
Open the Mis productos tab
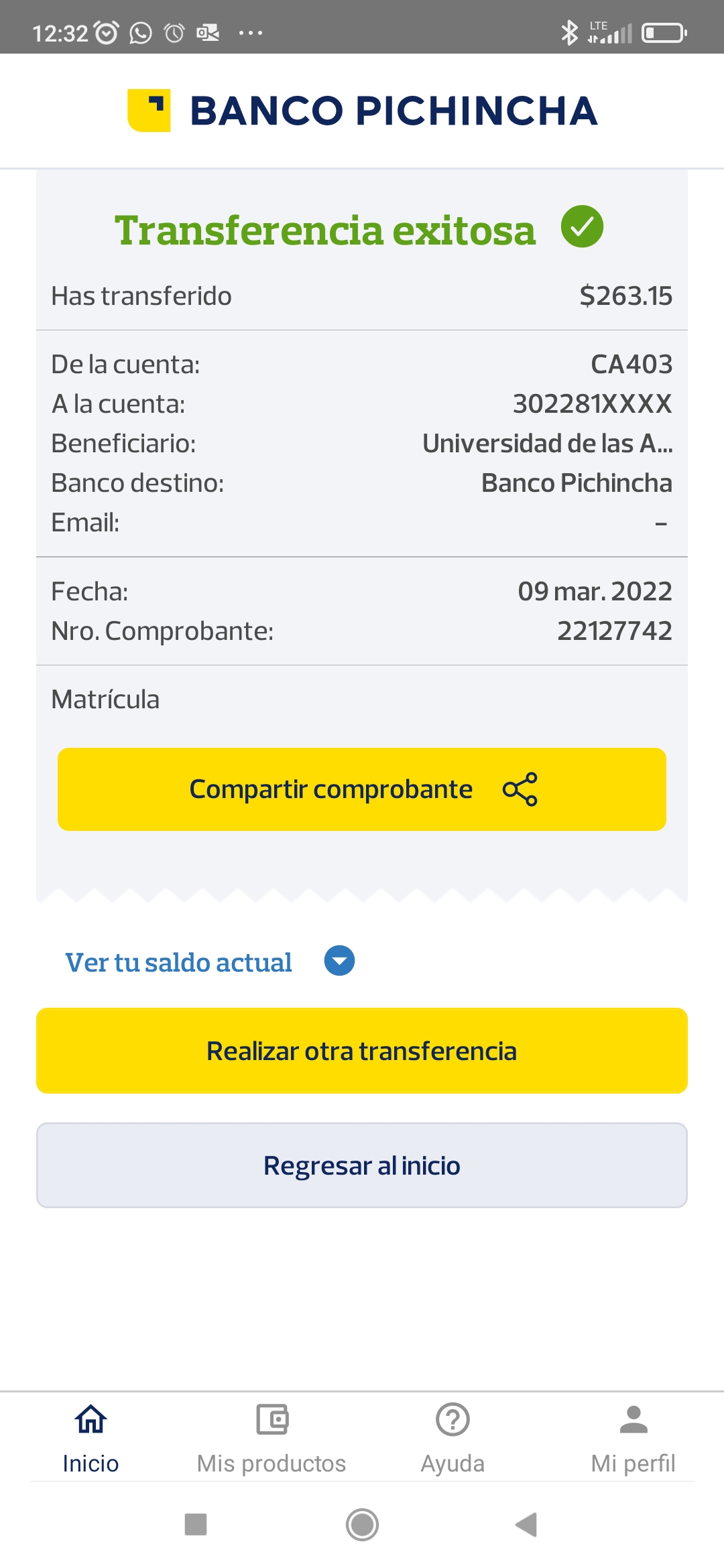click(271, 1437)
